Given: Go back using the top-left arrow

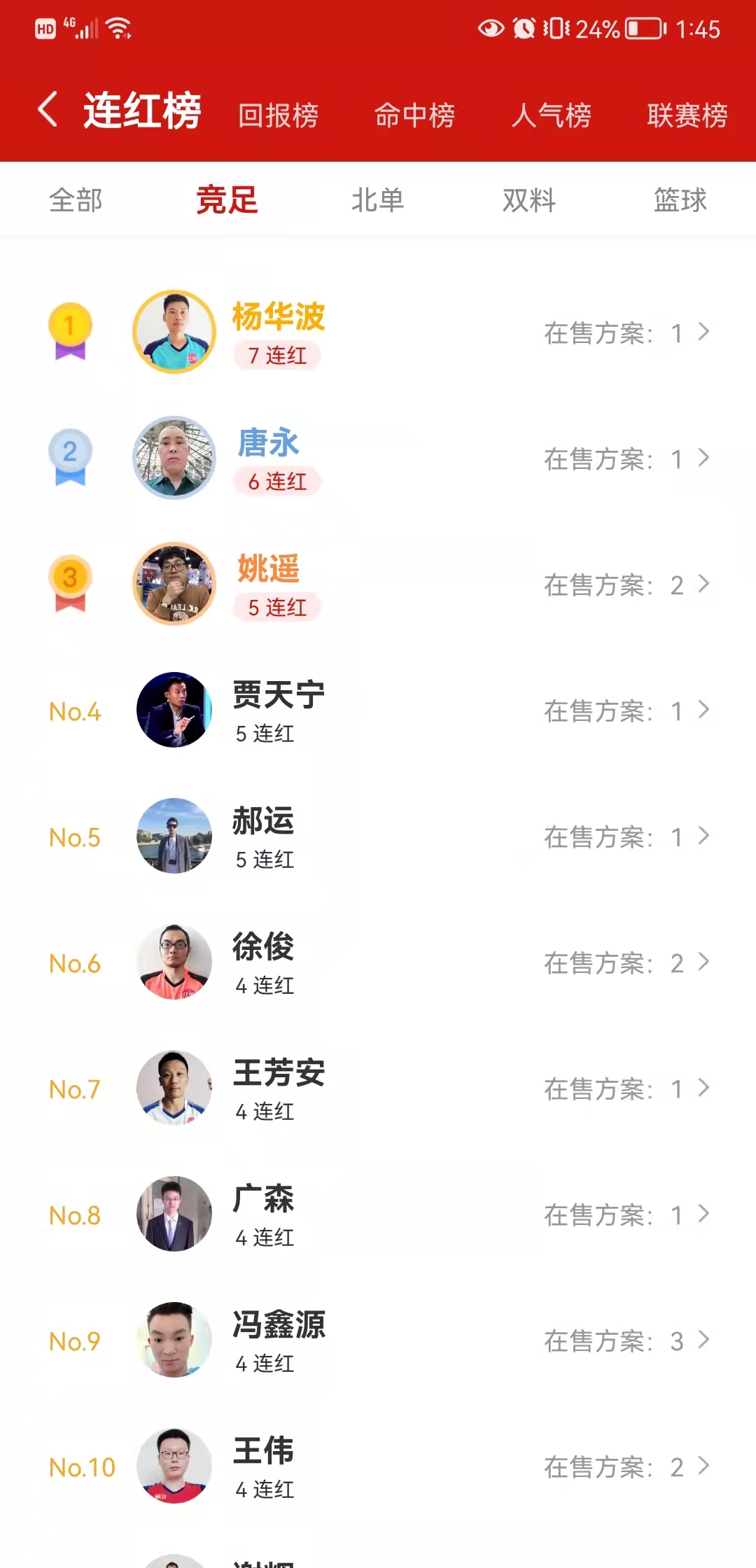Looking at the screenshot, I should [48, 111].
